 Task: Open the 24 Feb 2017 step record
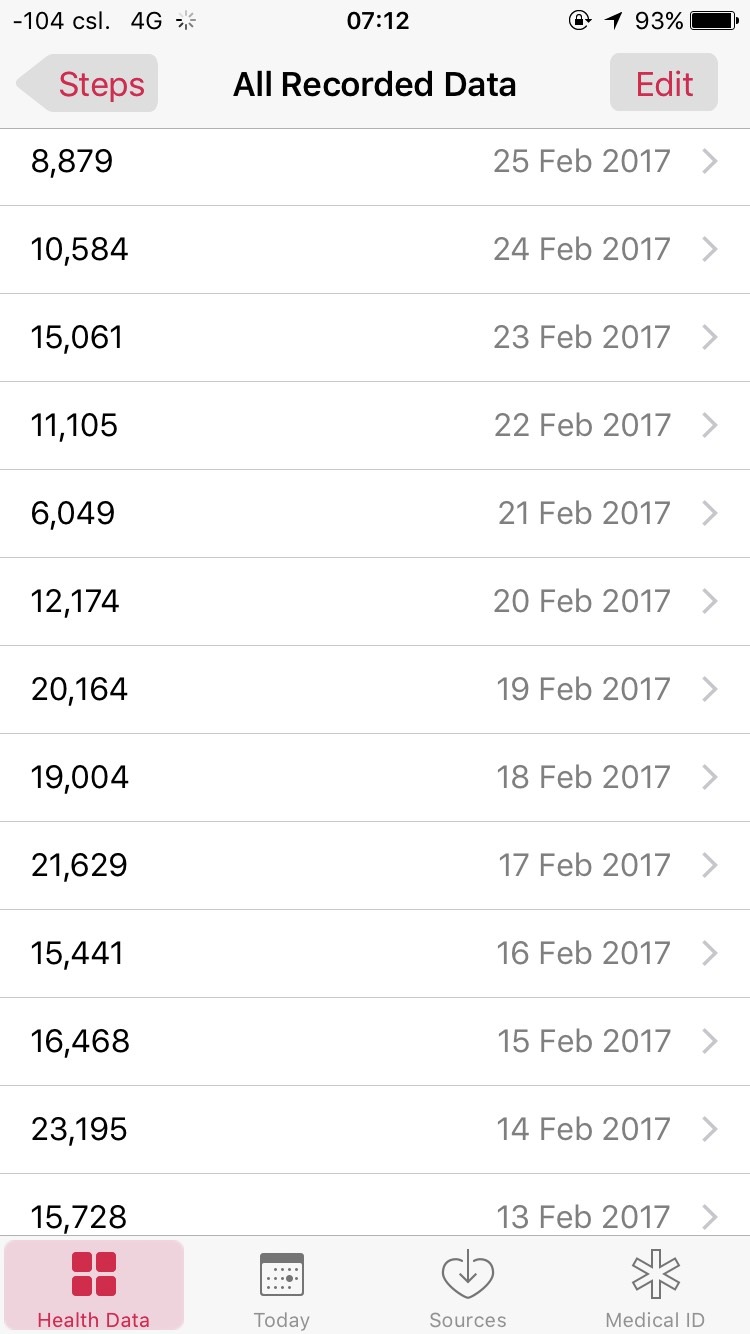pos(375,250)
